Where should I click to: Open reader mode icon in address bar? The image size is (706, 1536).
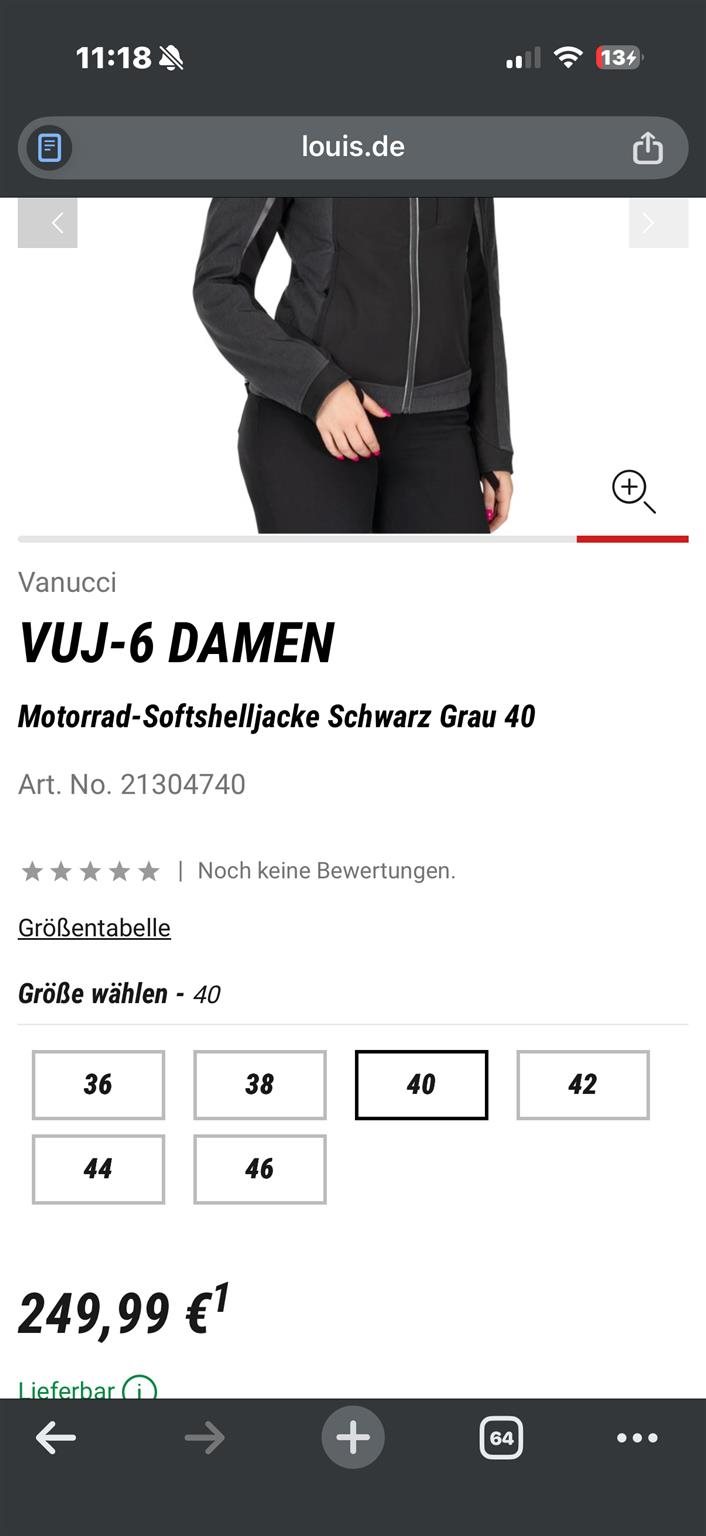click(x=49, y=148)
